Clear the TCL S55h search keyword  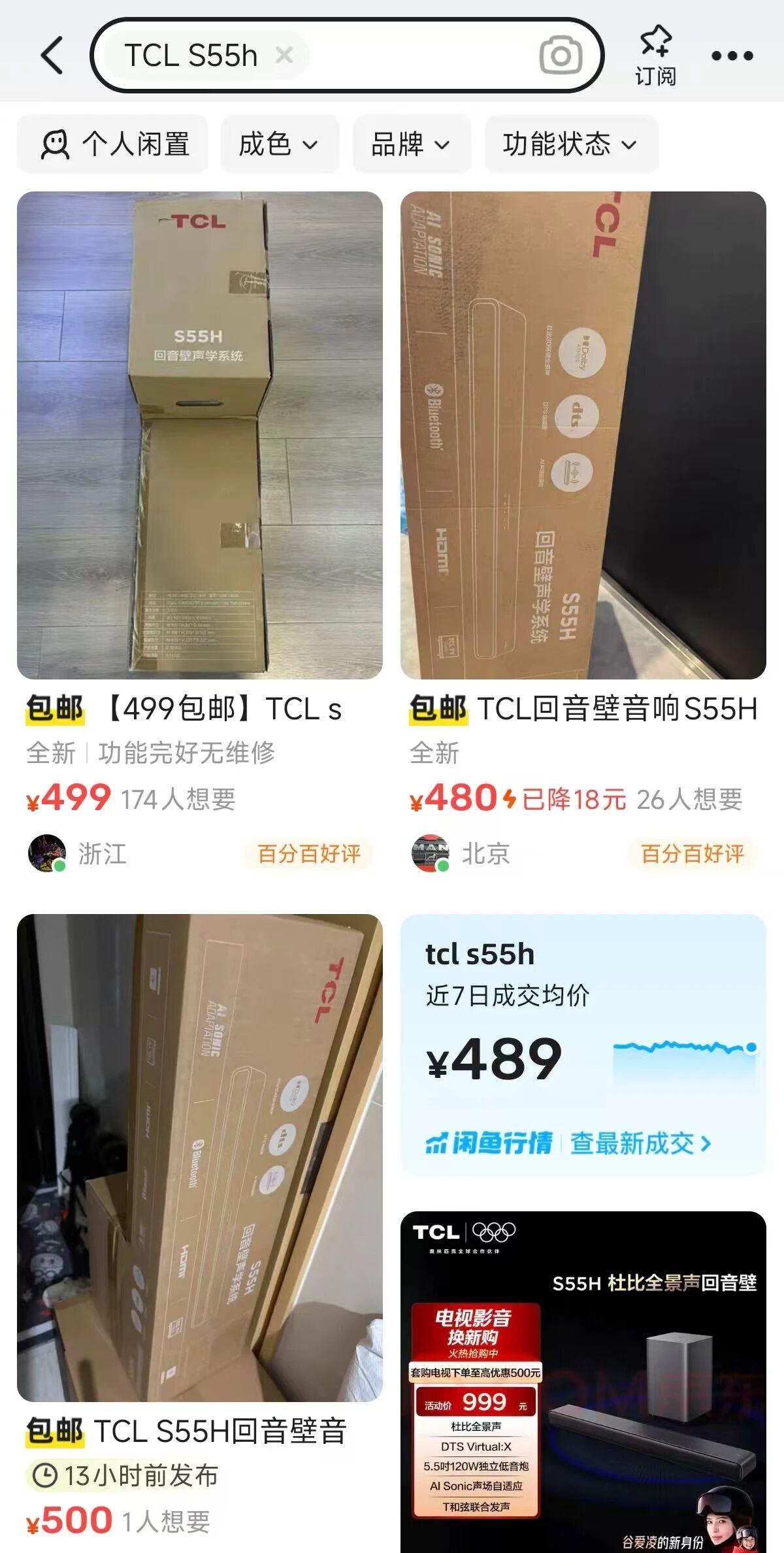284,55
